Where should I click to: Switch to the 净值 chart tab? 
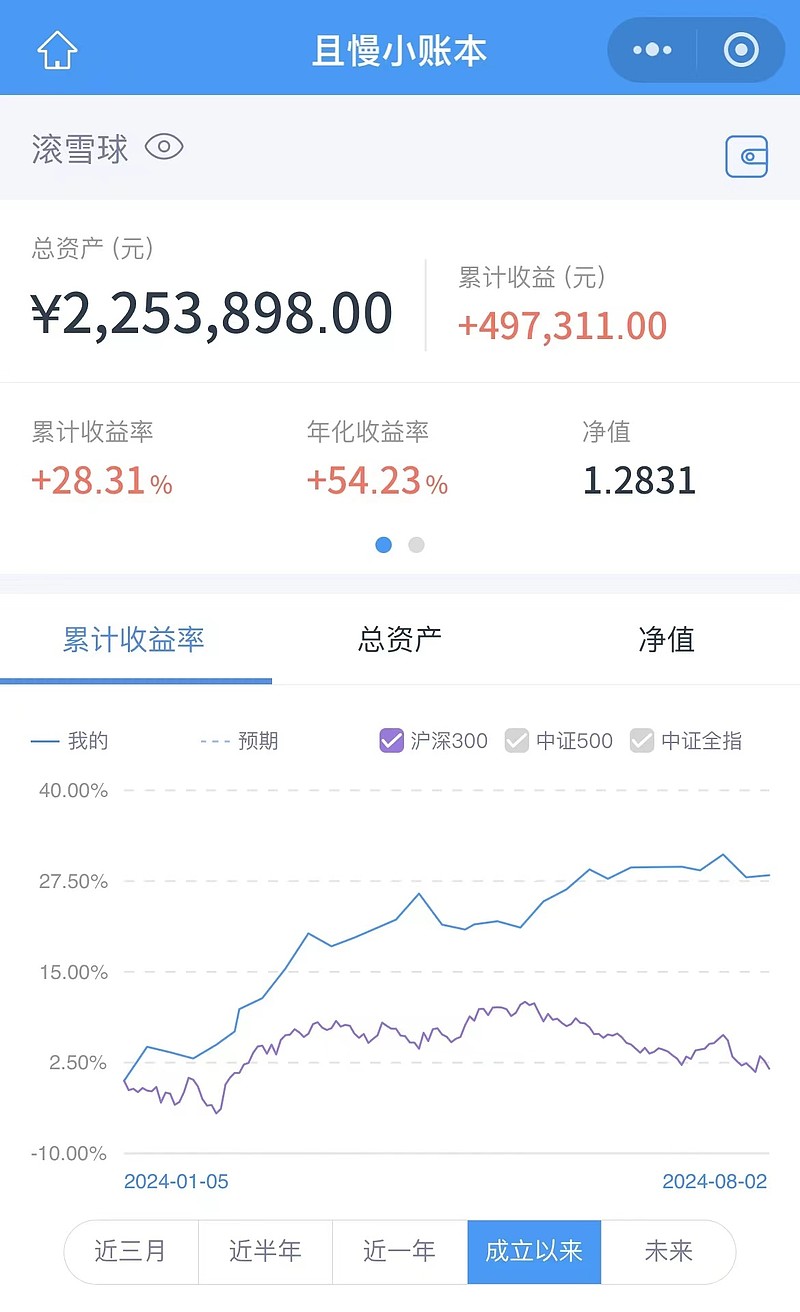(667, 639)
